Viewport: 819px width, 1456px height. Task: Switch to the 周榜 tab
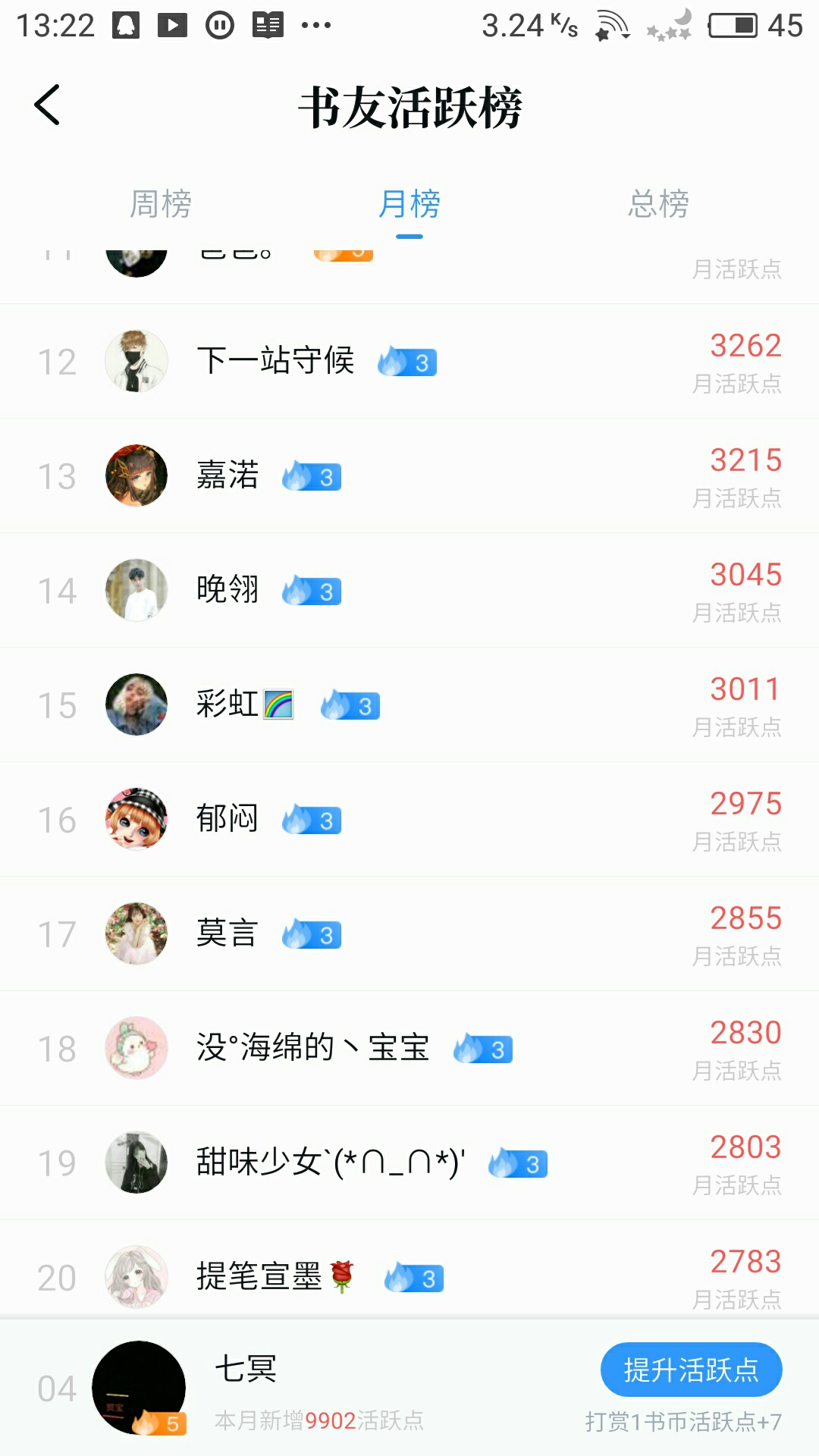(x=160, y=204)
